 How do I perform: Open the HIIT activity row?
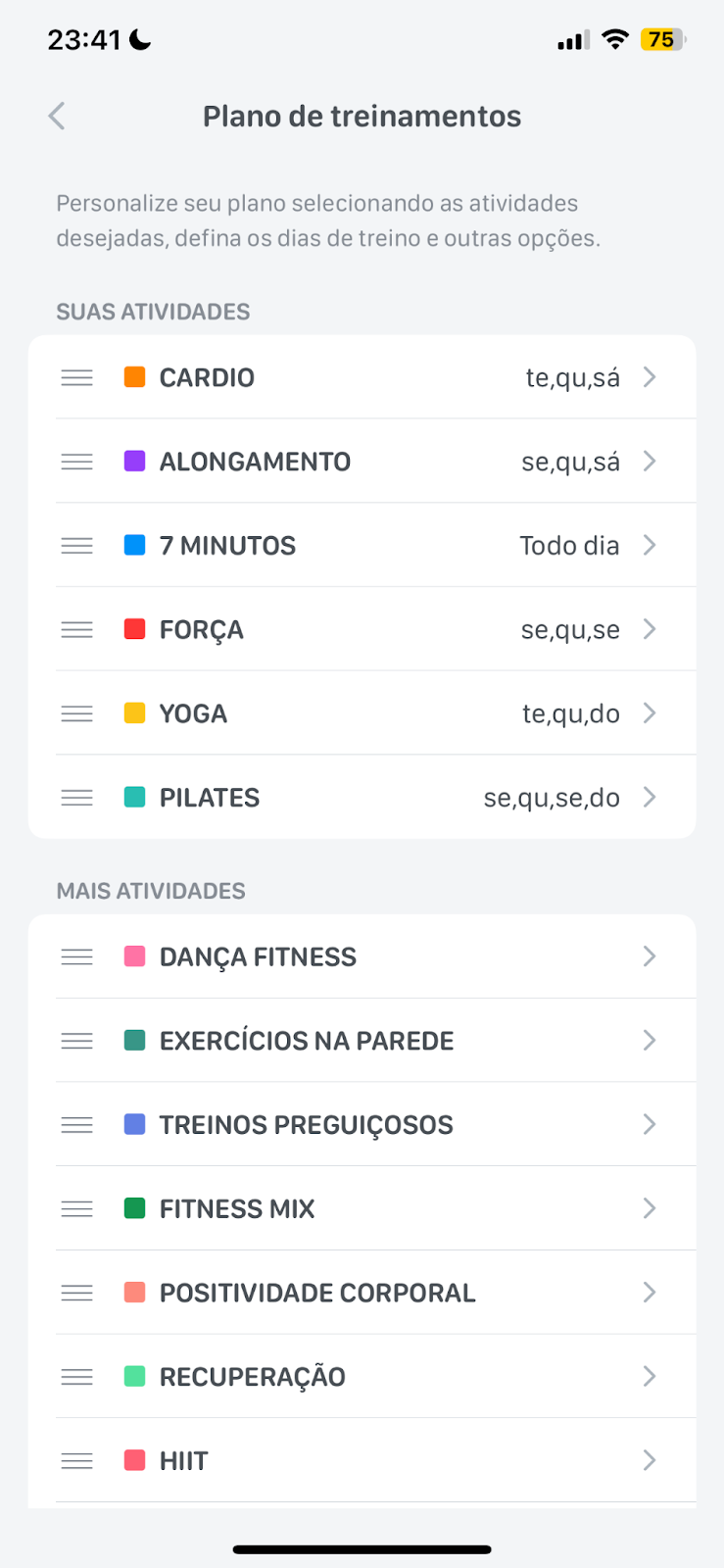click(362, 1460)
